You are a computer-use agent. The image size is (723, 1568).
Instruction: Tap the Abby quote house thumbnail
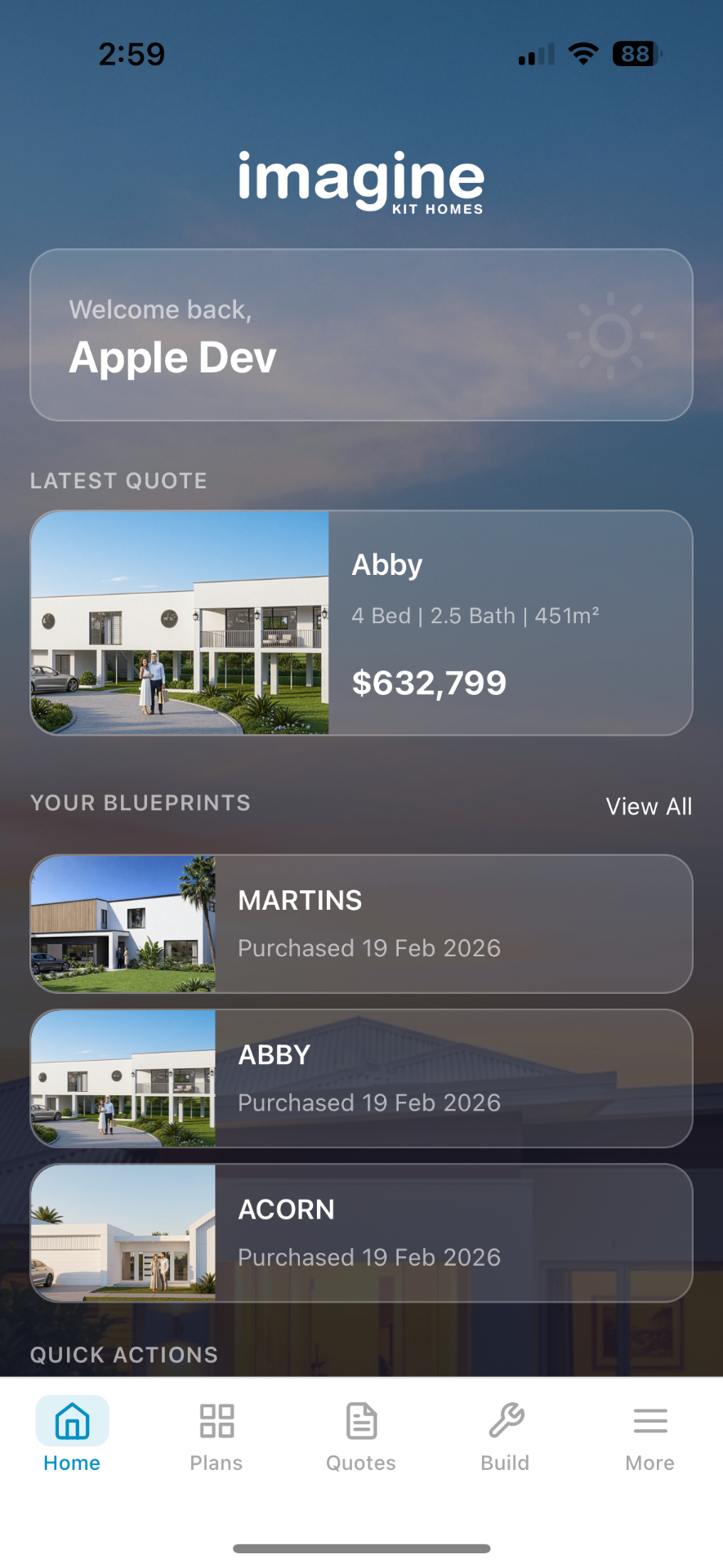(180, 622)
